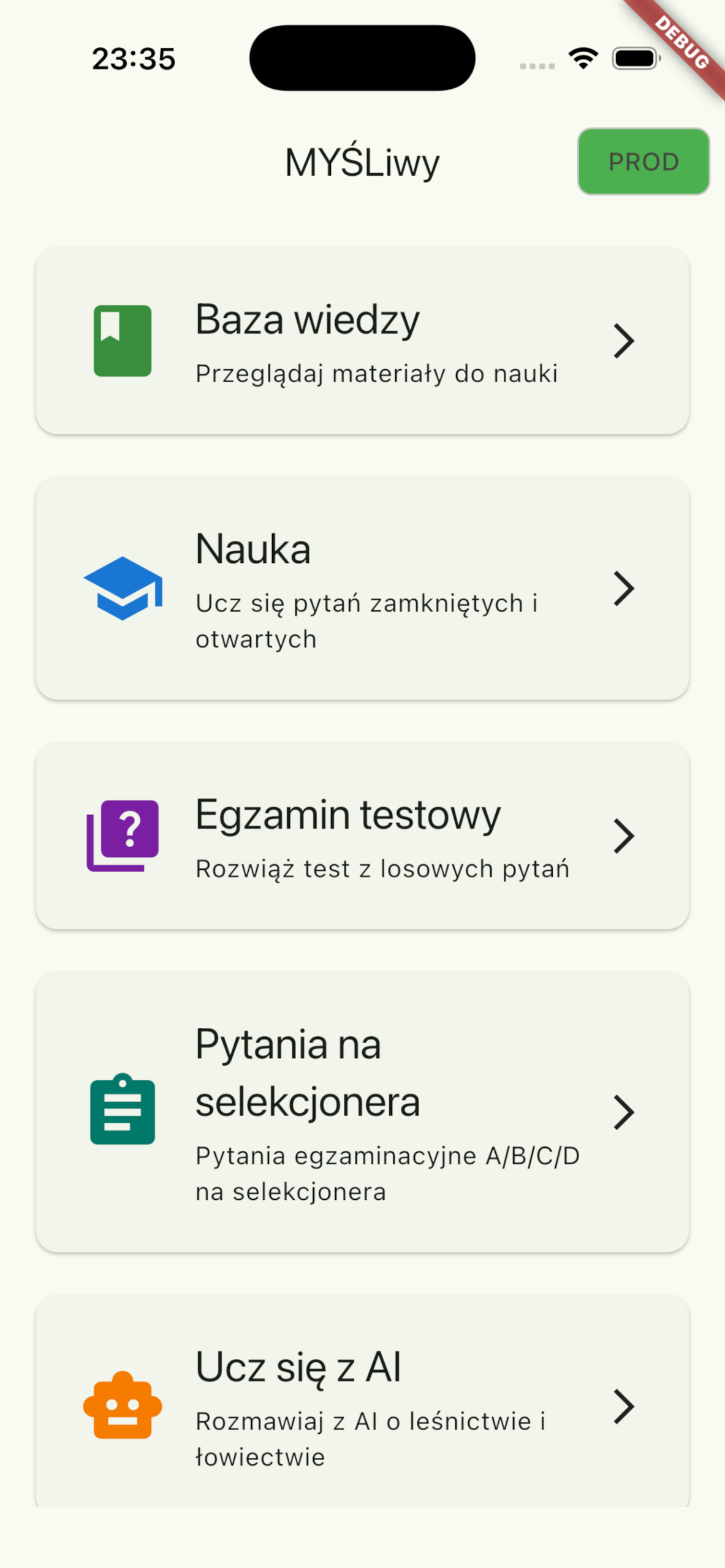725x1568 pixels.
Task: Open Pytania na selekcjonera card
Action: (362, 1111)
